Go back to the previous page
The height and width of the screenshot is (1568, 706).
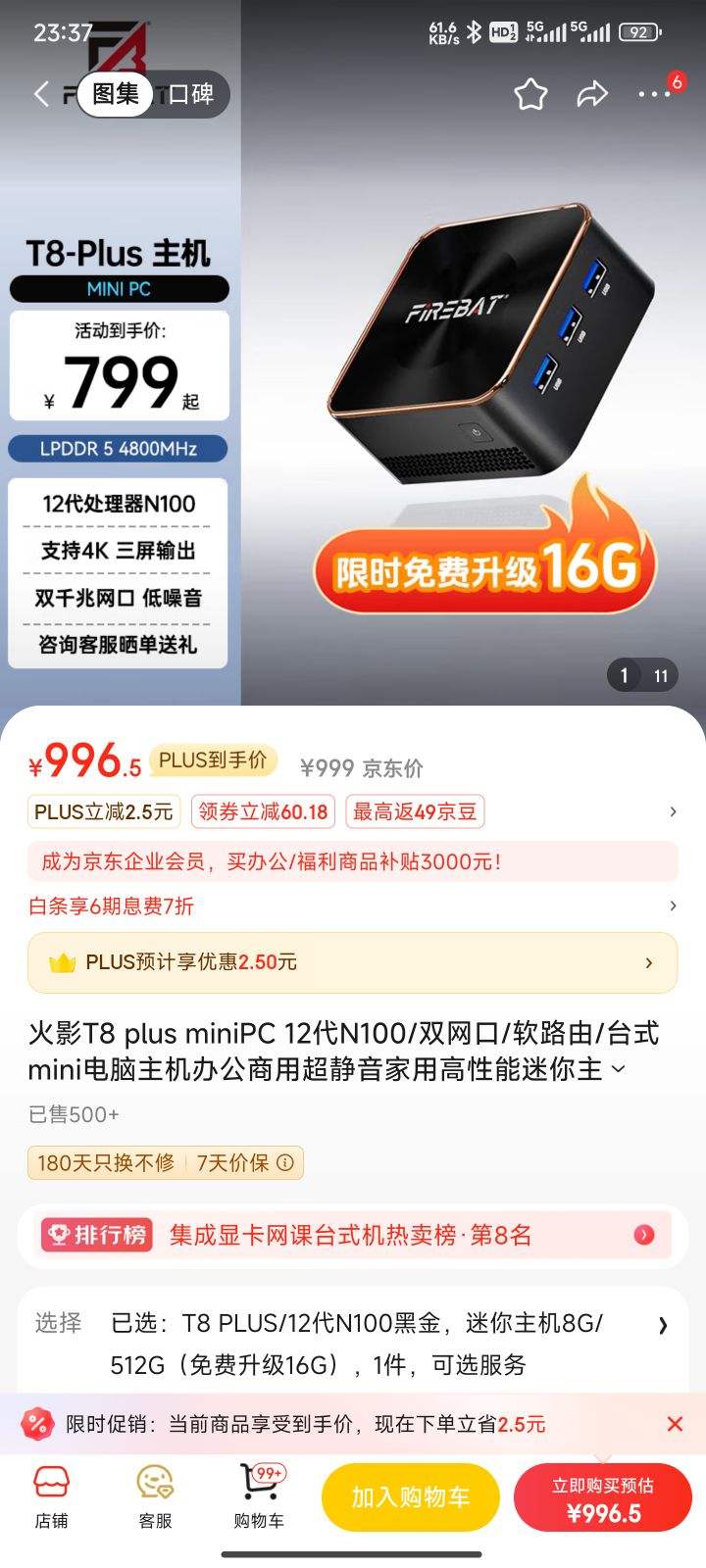pos(41,94)
